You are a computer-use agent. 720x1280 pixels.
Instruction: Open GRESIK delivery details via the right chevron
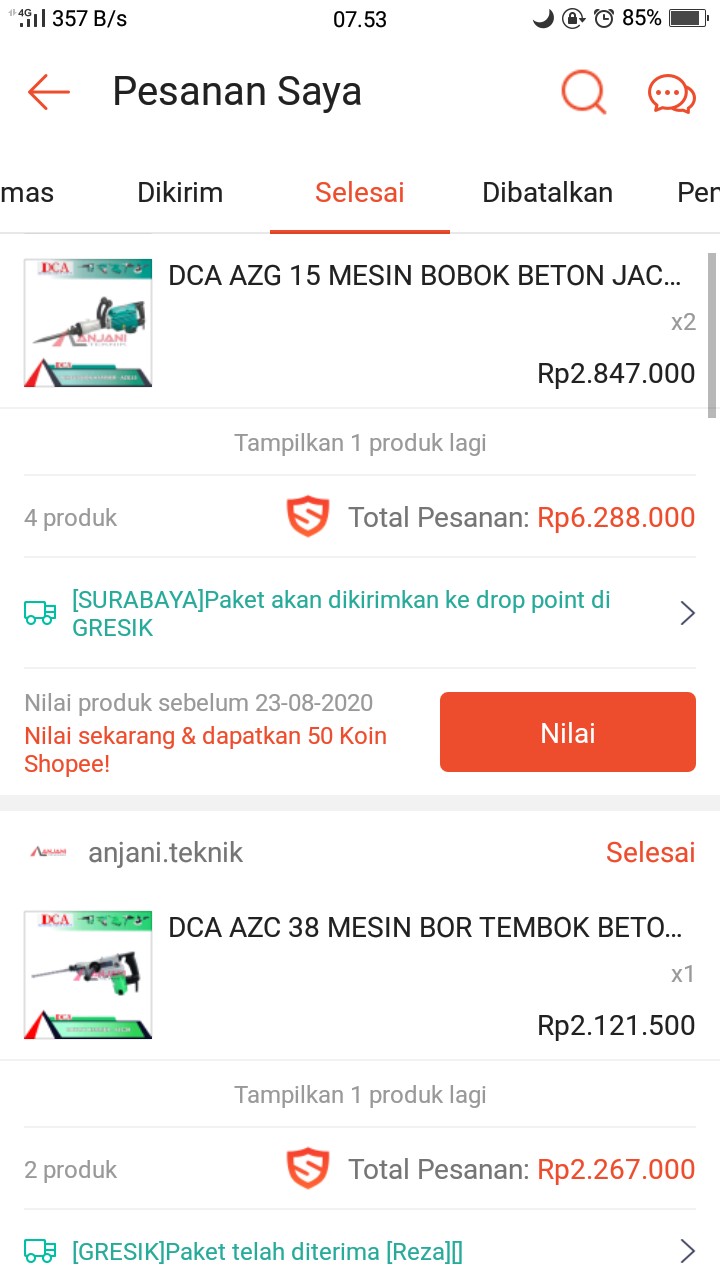point(686,1251)
